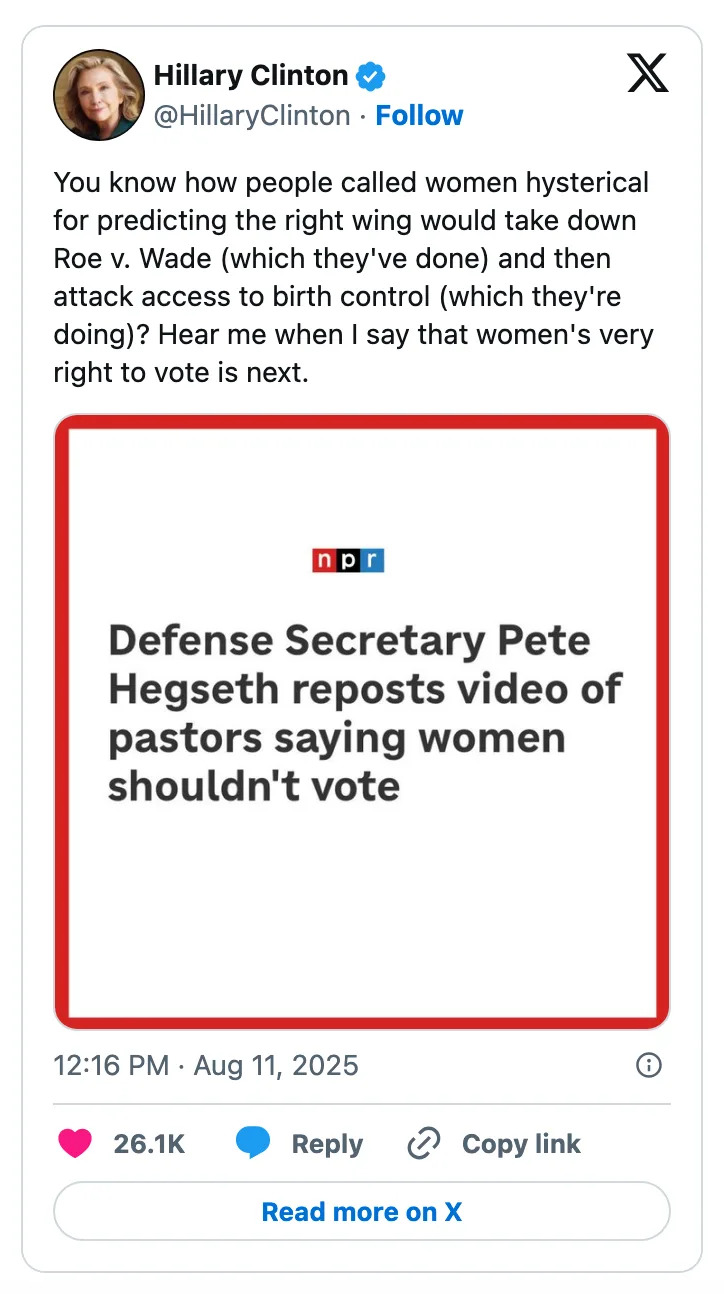
Task: Follow Hillary Clinton
Action: click(419, 116)
